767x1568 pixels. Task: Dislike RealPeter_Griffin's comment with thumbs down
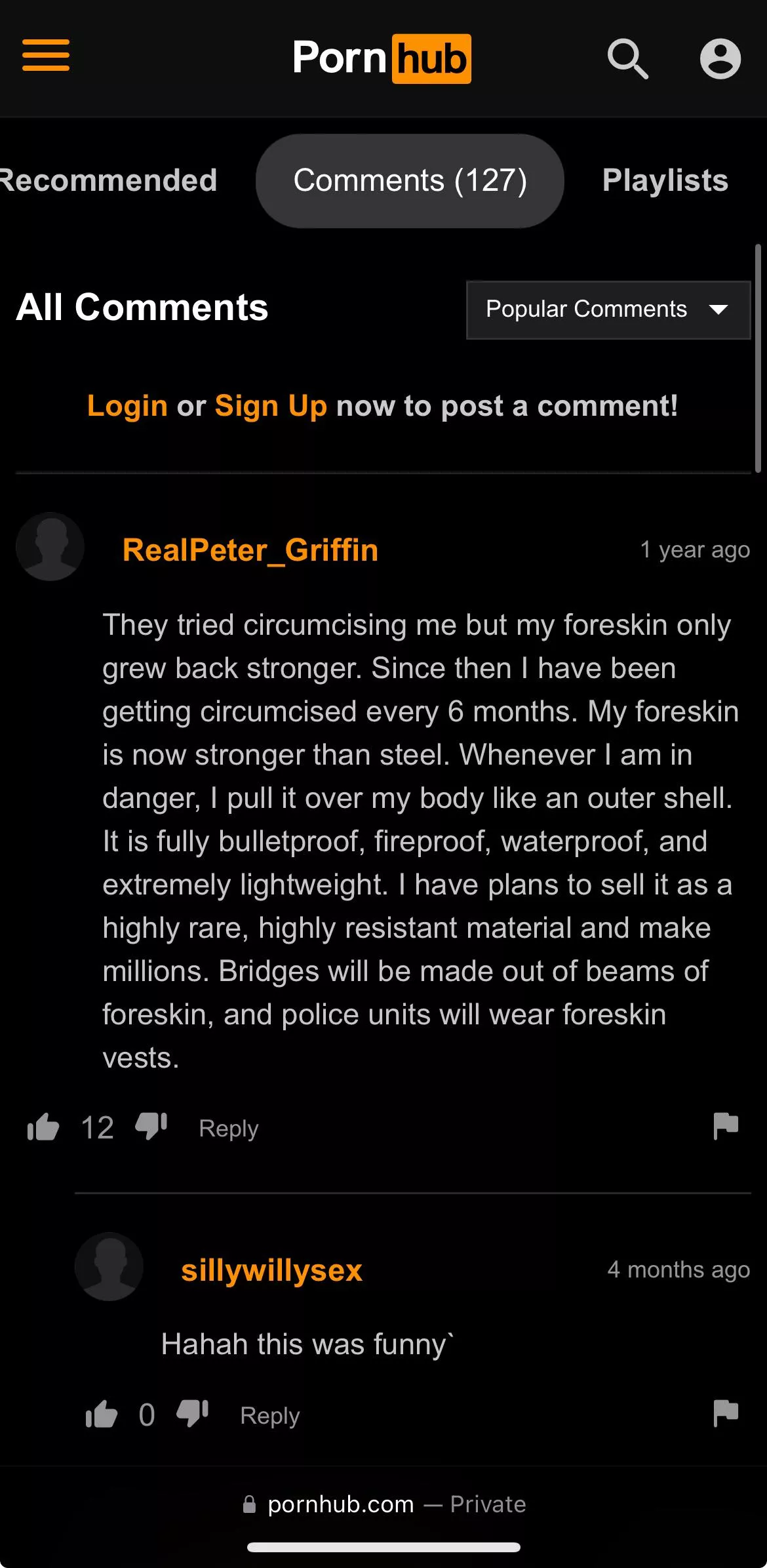pyautogui.click(x=149, y=1127)
